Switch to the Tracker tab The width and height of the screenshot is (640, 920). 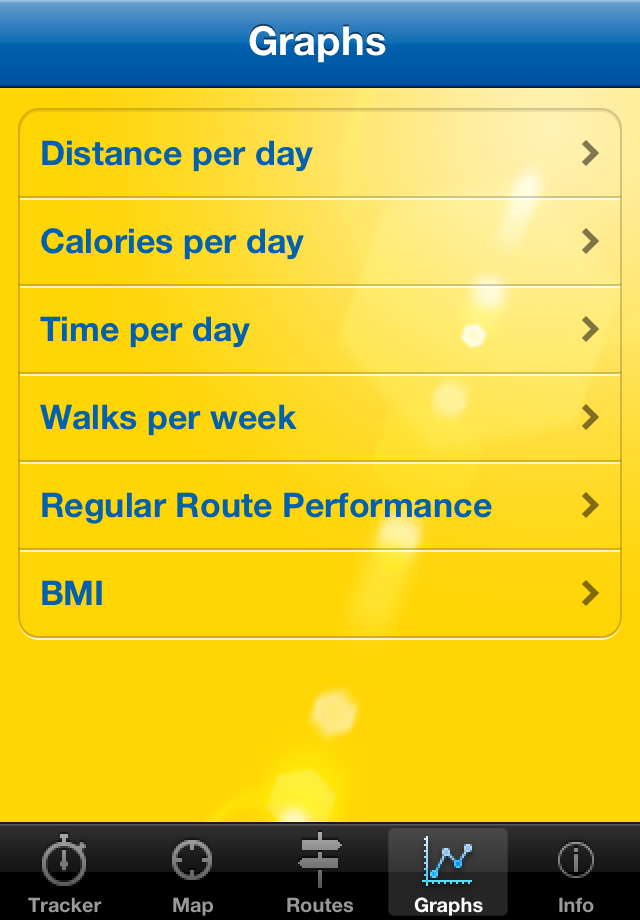[64, 872]
